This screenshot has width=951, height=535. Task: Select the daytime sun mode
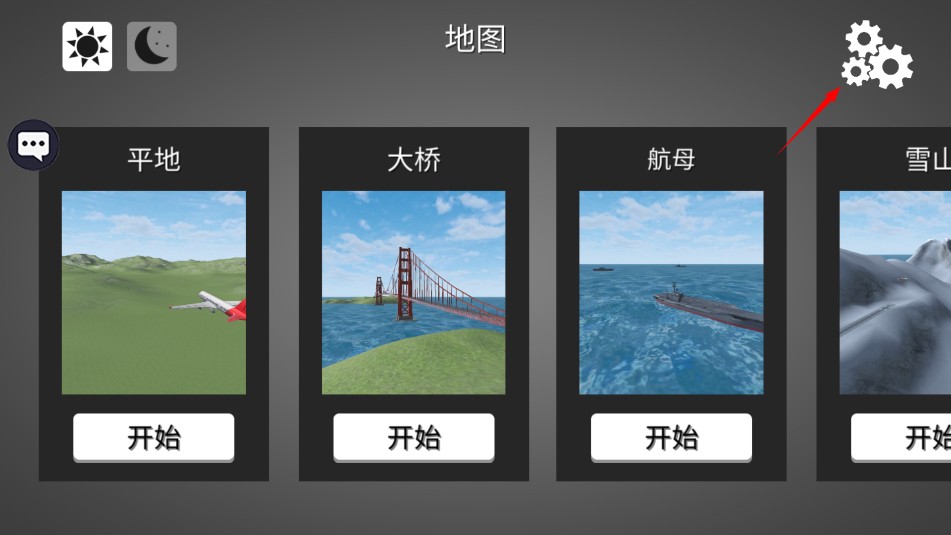point(87,47)
